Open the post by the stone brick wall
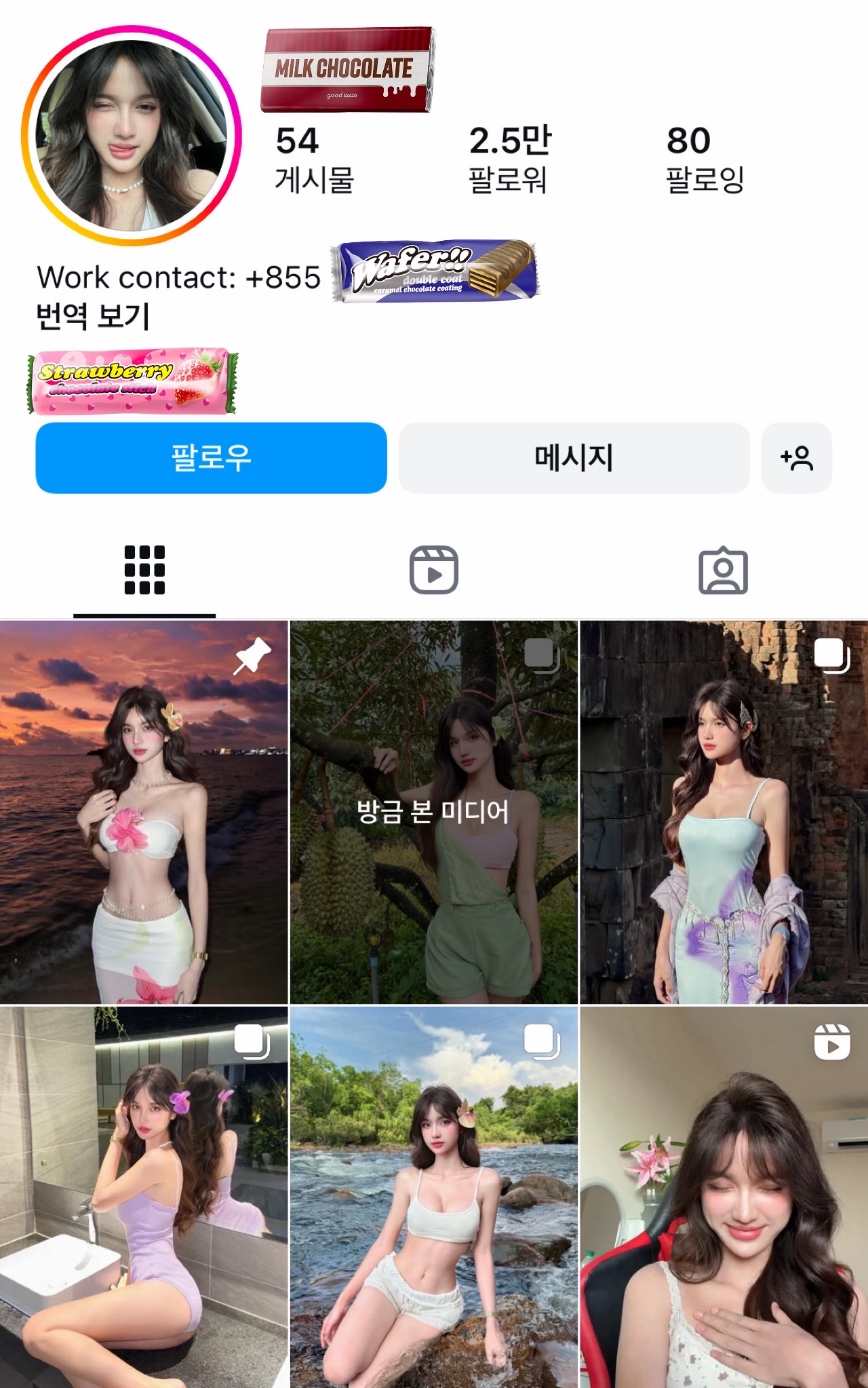Viewport: 868px width, 1388px height. (724, 812)
